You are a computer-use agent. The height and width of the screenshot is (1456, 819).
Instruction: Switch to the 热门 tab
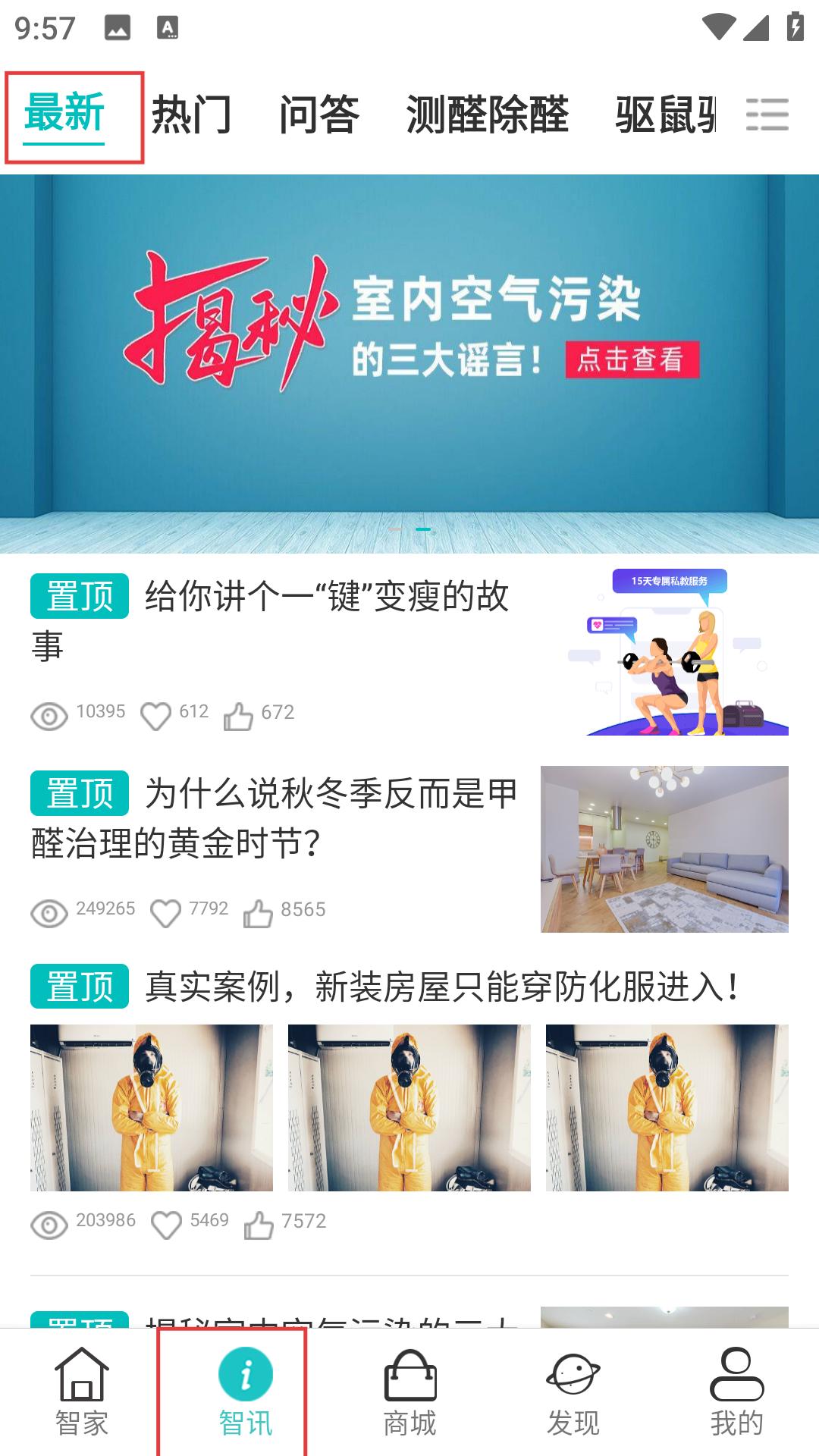tap(191, 115)
